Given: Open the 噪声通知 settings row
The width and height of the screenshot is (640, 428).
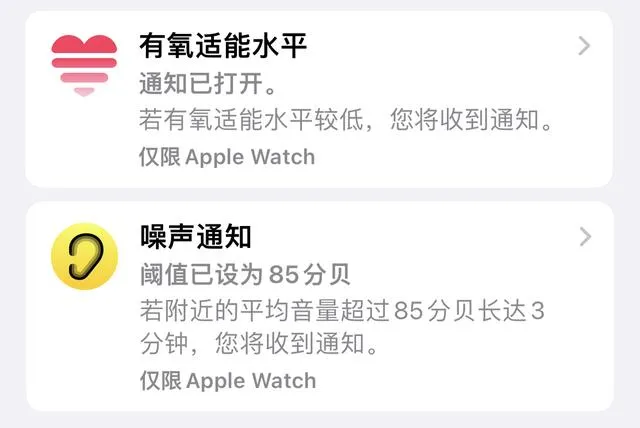Looking at the screenshot, I should (x=318, y=305).
